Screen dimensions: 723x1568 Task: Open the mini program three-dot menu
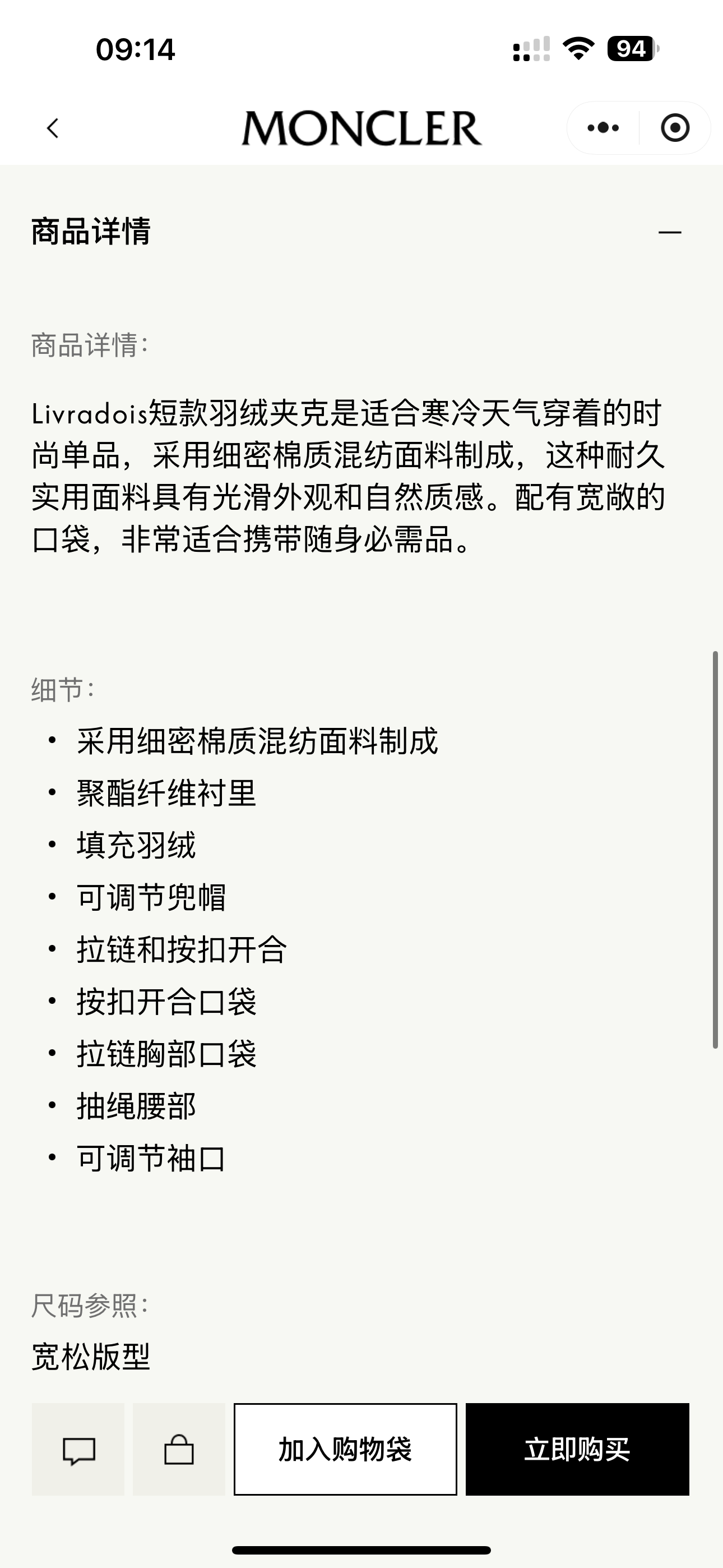point(602,128)
